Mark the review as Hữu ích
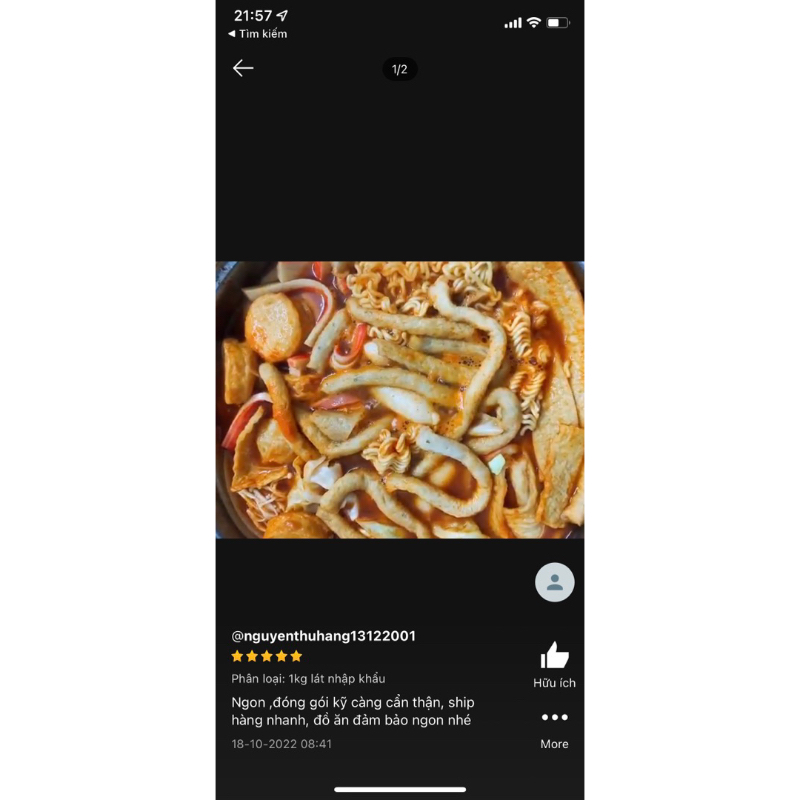800x800 pixels. [x=554, y=664]
